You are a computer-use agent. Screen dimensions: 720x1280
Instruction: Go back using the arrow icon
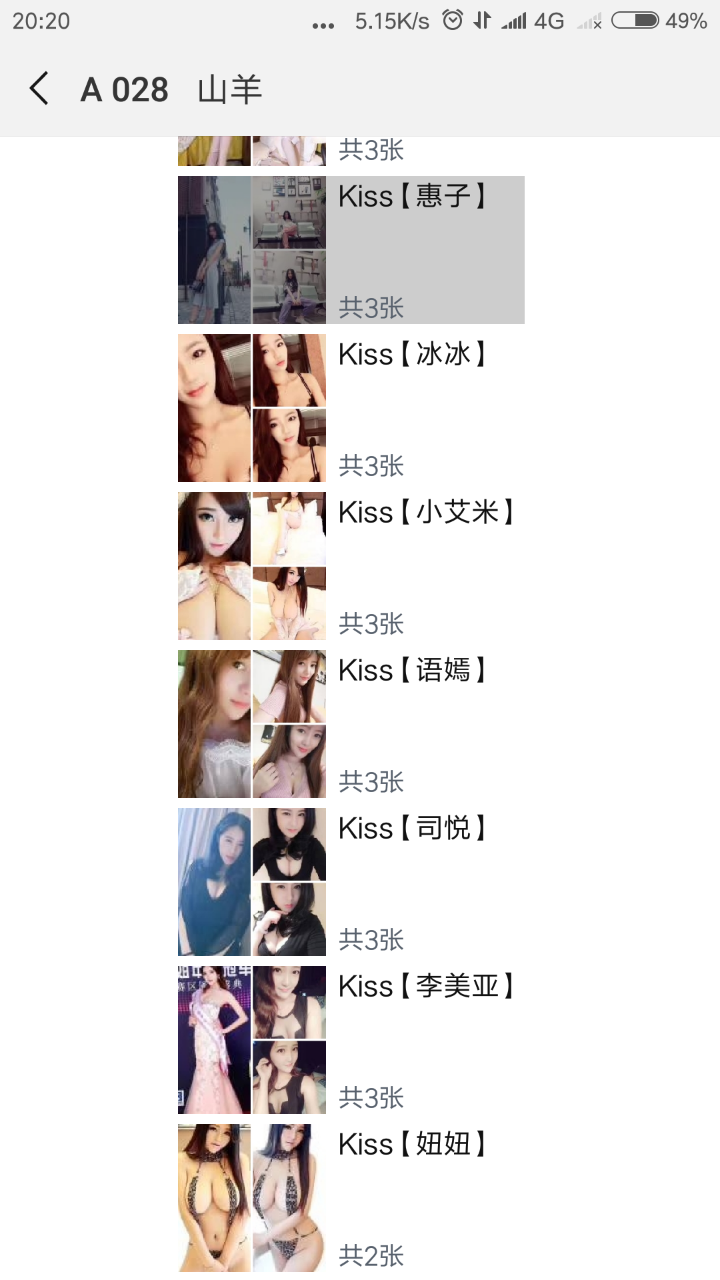pyautogui.click(x=39, y=89)
